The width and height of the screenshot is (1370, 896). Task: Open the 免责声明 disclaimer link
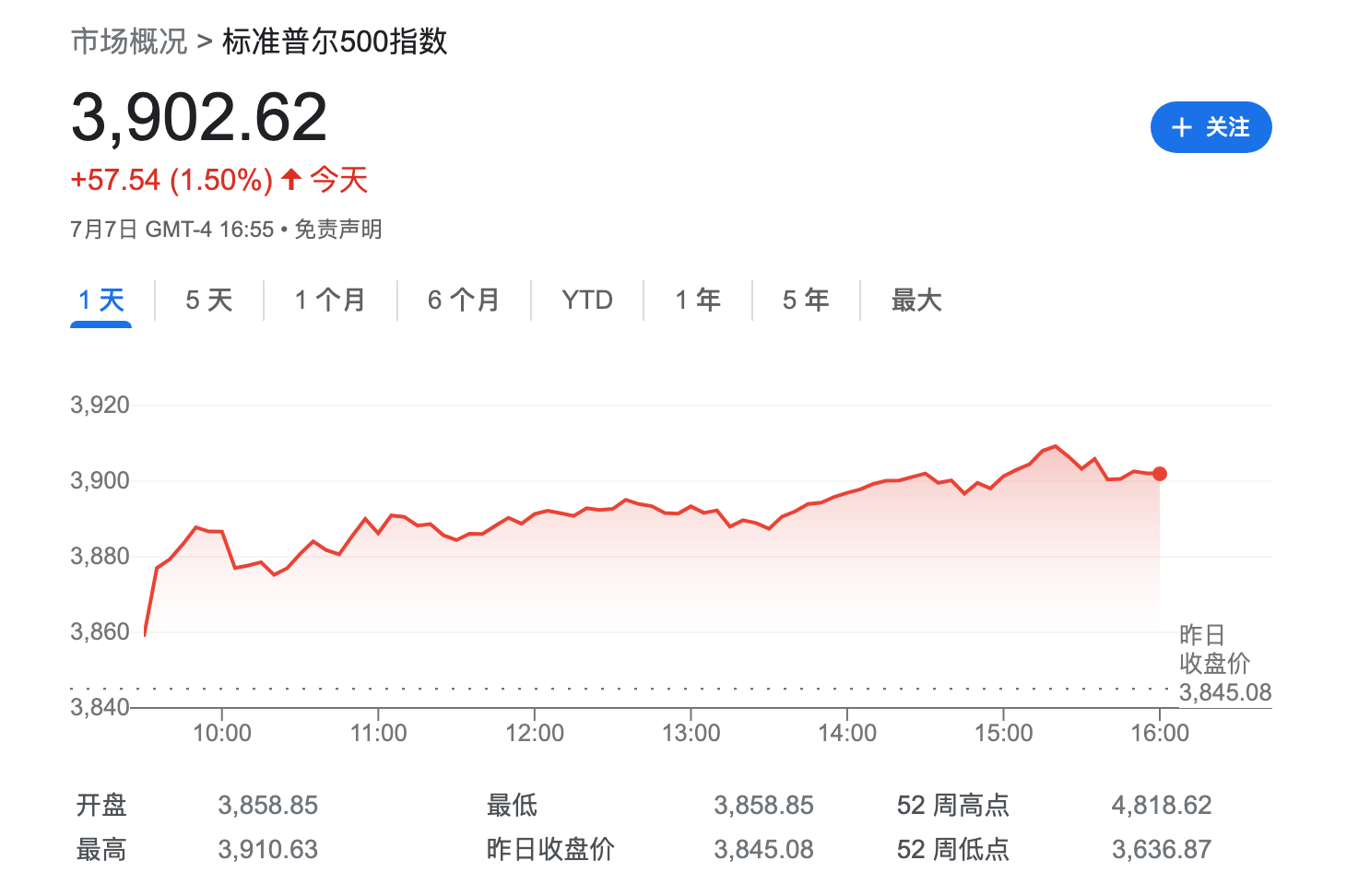coord(337,229)
